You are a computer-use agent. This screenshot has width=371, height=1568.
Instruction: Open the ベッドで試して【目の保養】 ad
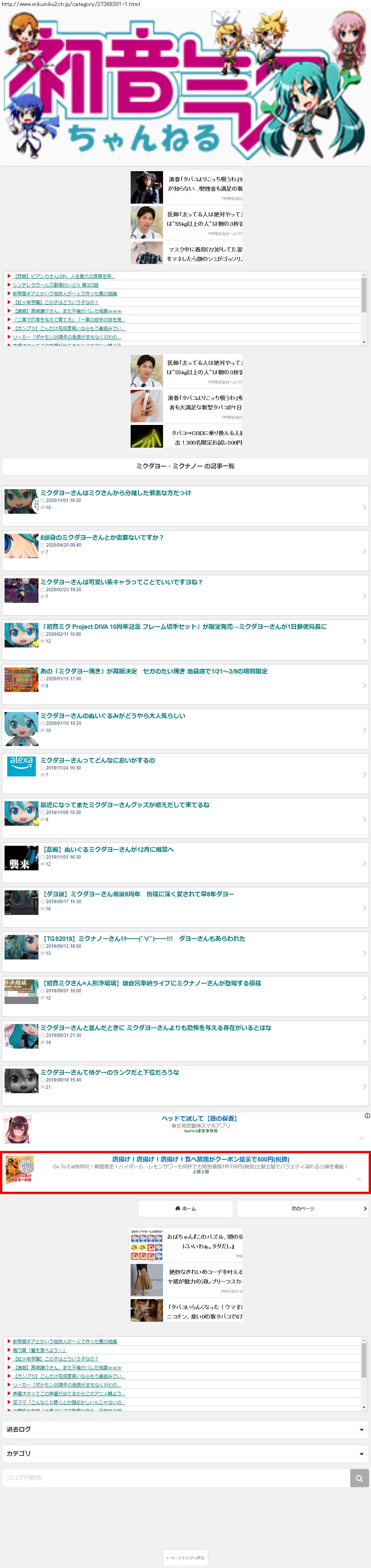(199, 1118)
